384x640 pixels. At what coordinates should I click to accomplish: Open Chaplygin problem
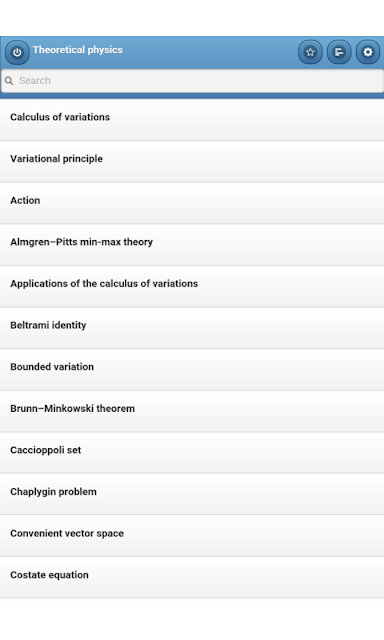tap(192, 495)
